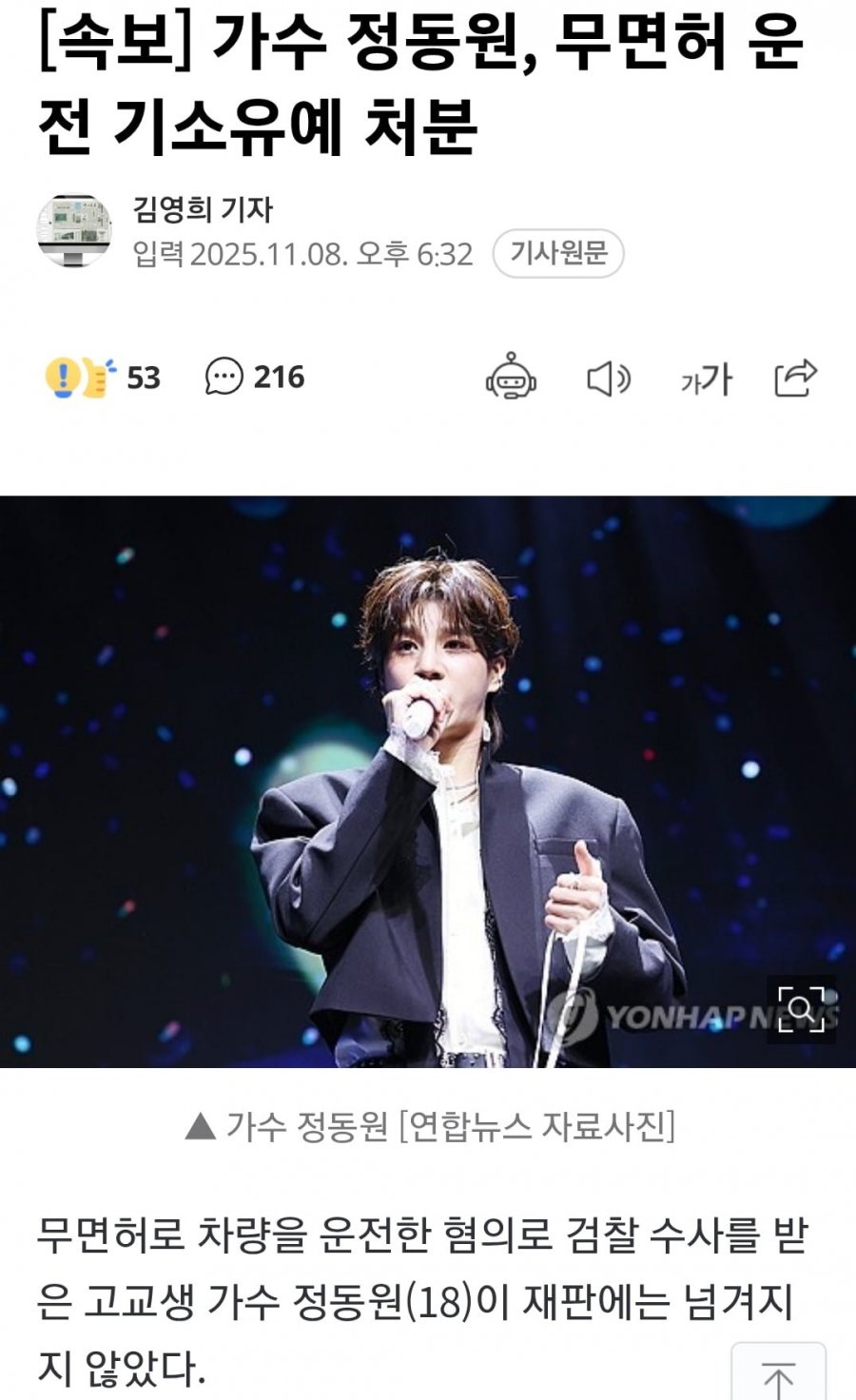856x1400 pixels.
Task: Listen to the article with speaker icon
Action: point(608,379)
